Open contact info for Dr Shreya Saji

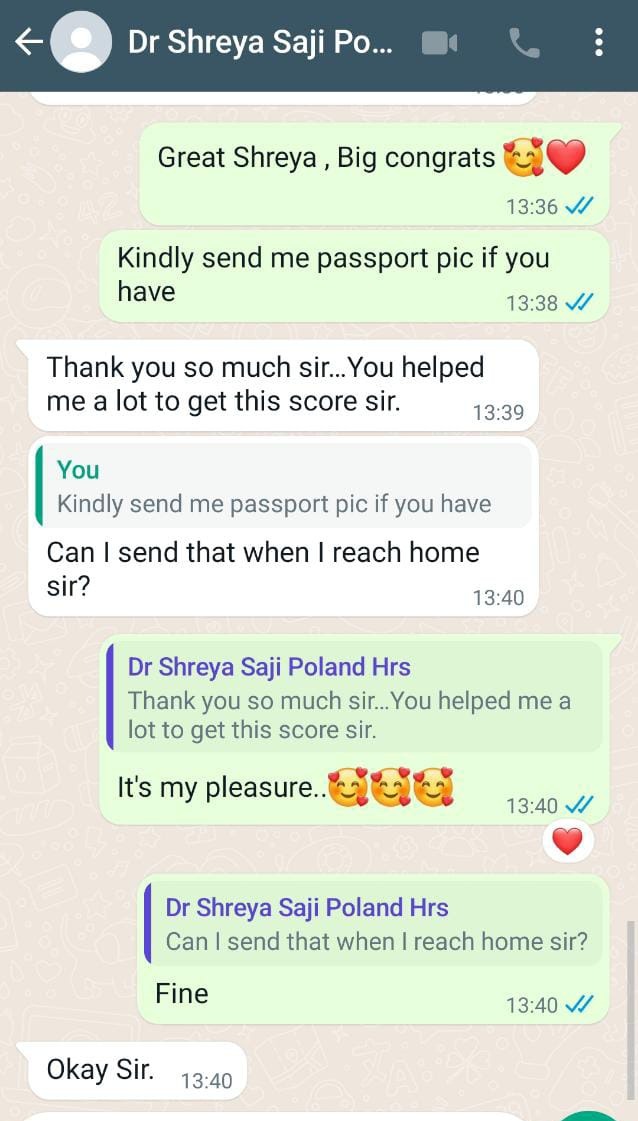click(x=260, y=43)
